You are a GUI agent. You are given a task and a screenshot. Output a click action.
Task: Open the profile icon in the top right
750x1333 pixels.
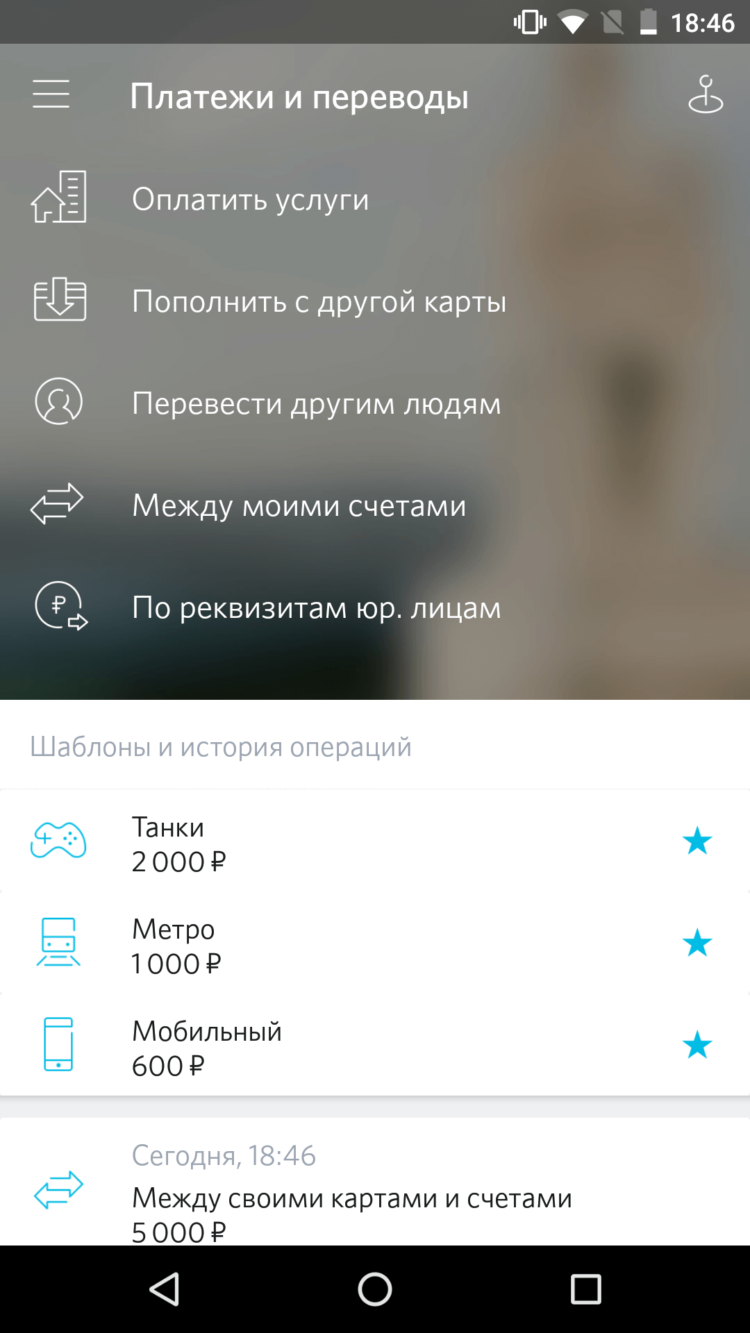pos(705,95)
